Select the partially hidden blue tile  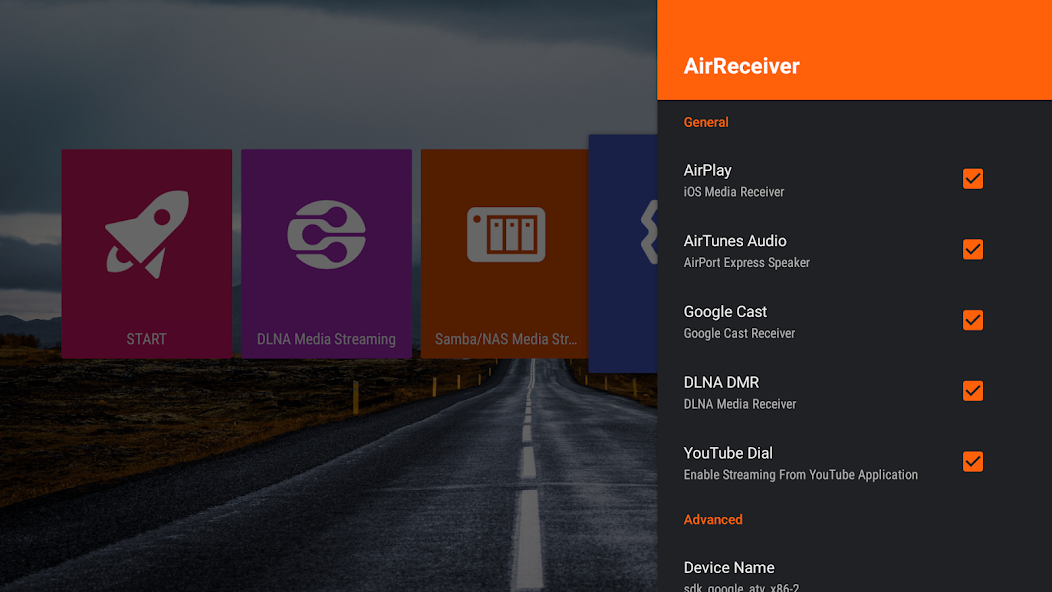tap(623, 254)
